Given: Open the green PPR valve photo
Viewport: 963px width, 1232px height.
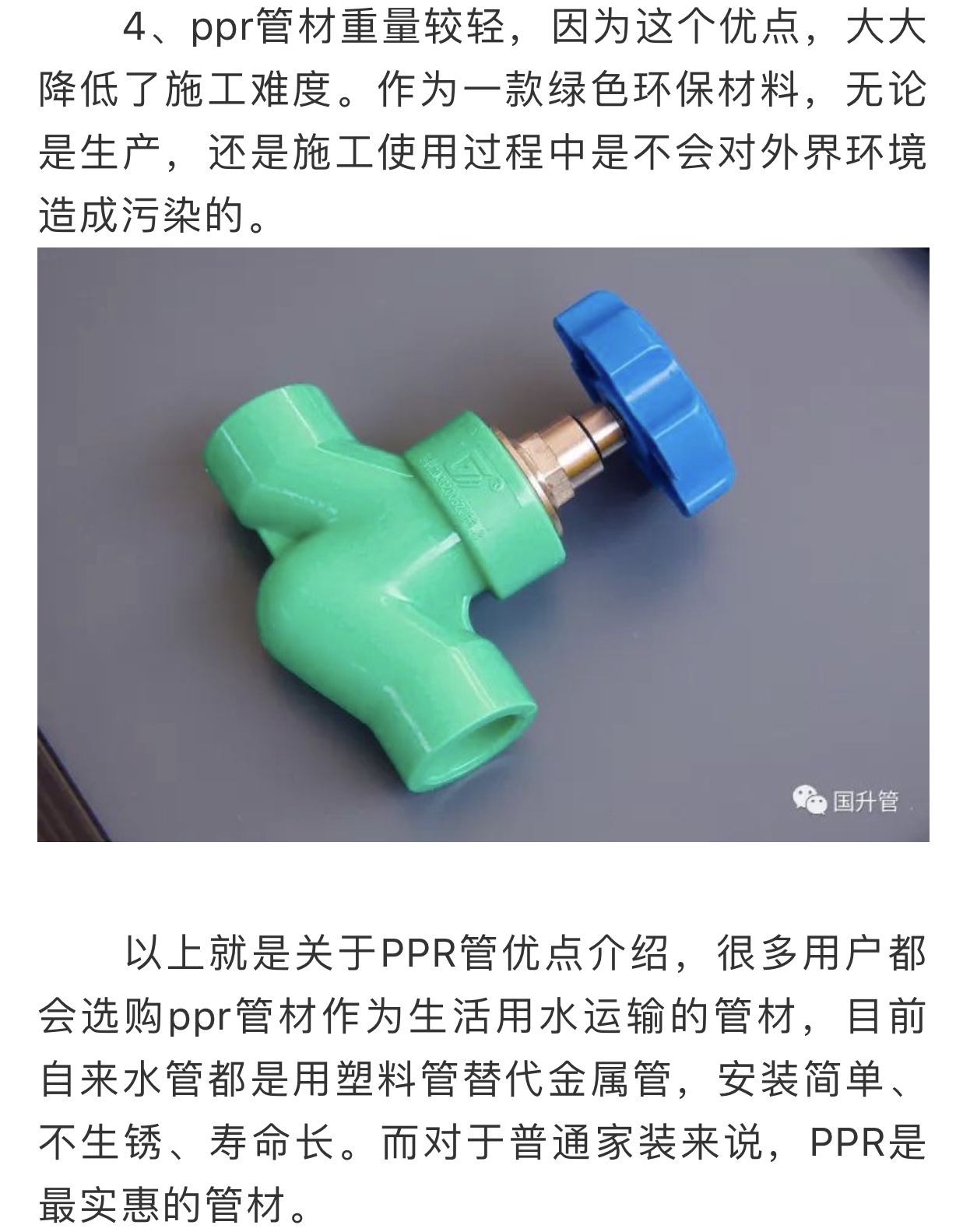Looking at the screenshot, I should (x=483, y=544).
